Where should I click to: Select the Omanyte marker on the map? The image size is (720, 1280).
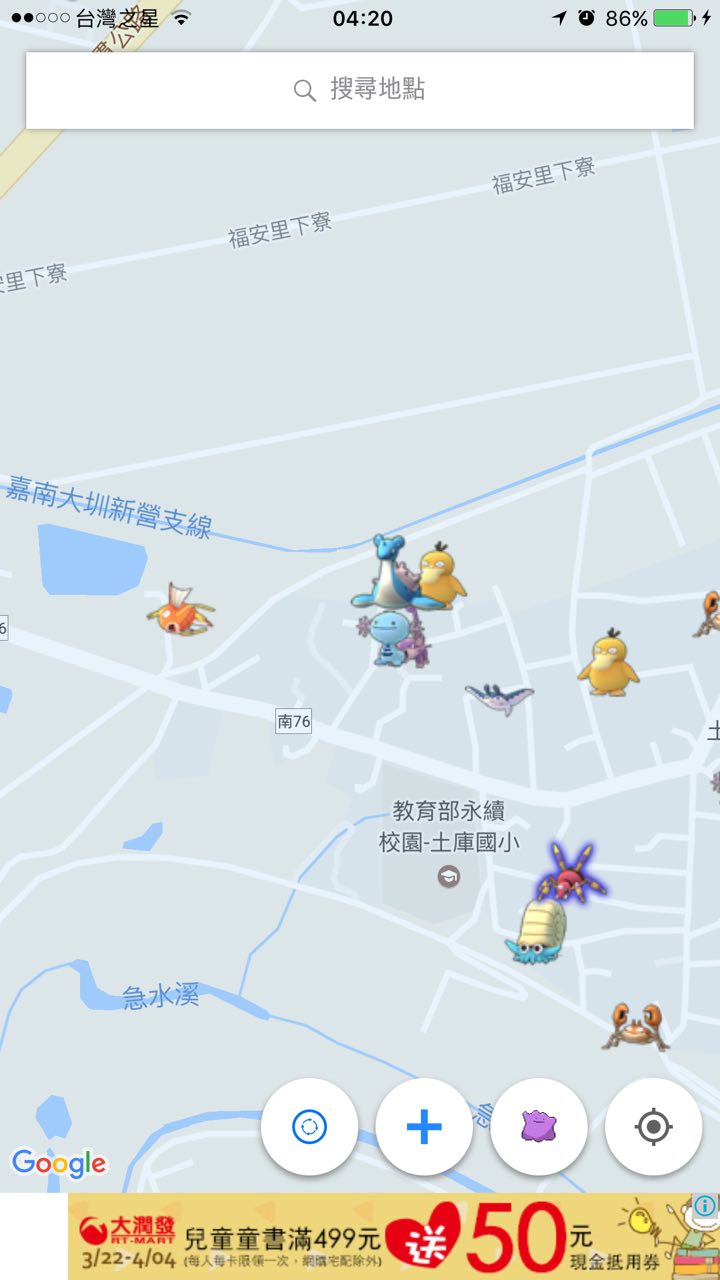click(x=538, y=932)
